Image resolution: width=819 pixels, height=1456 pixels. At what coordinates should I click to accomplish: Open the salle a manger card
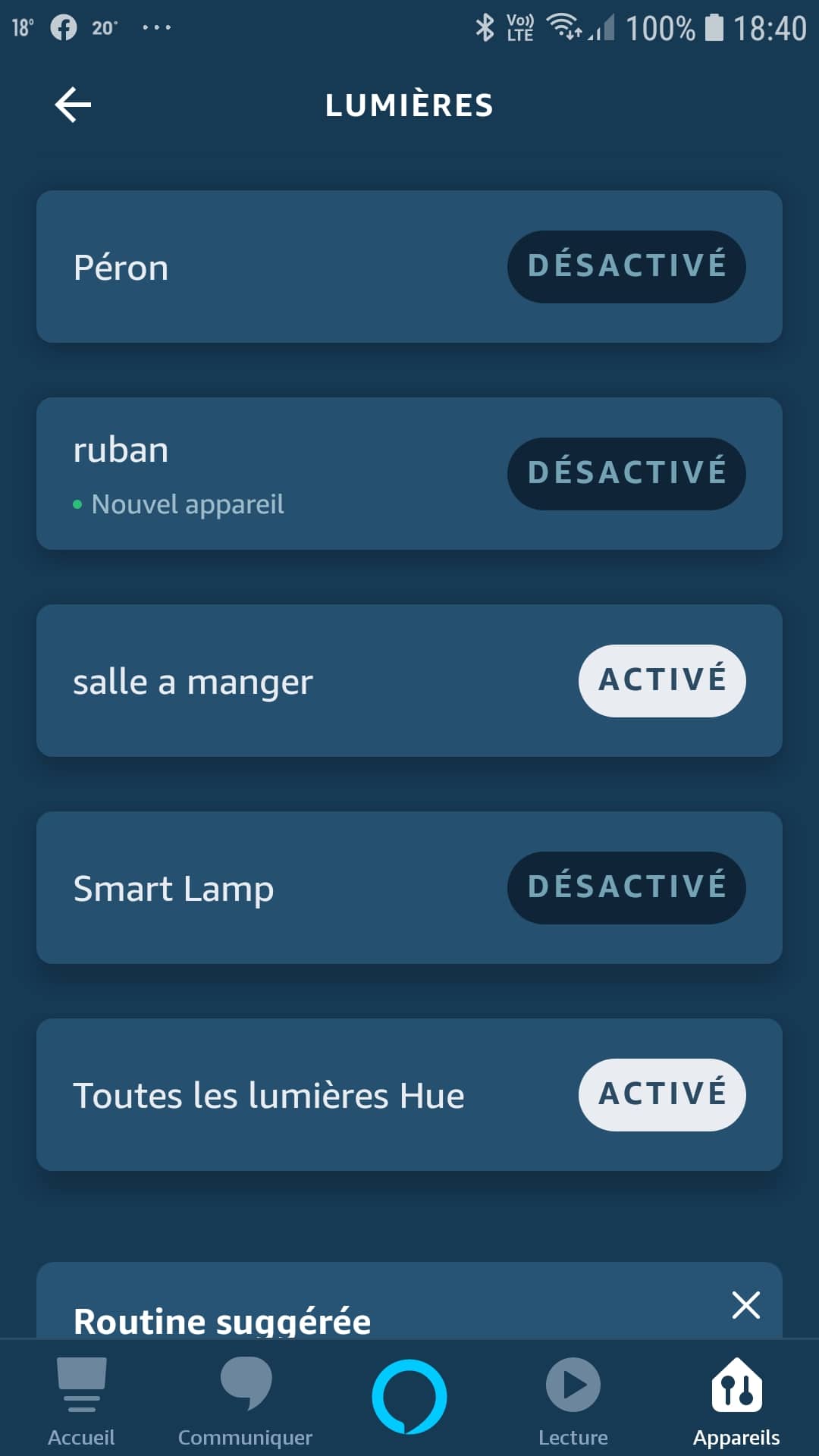(409, 681)
